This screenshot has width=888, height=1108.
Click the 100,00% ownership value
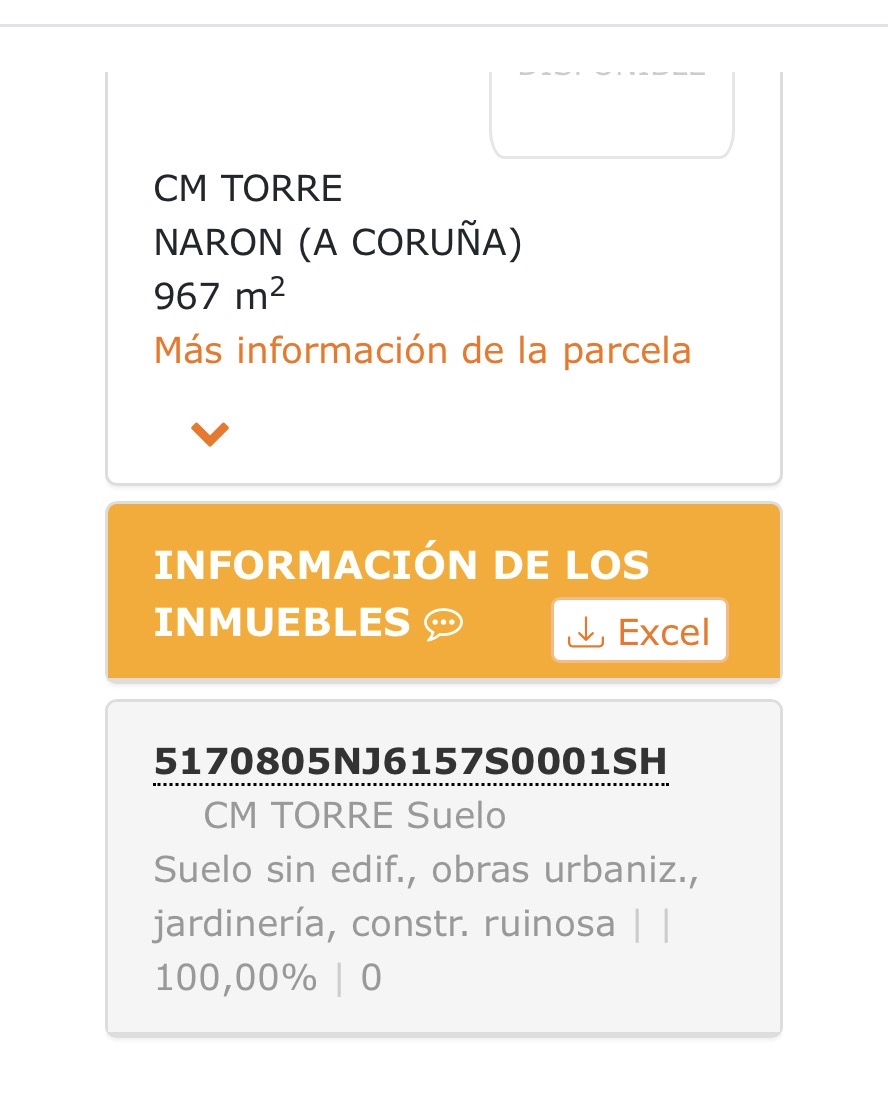235,977
